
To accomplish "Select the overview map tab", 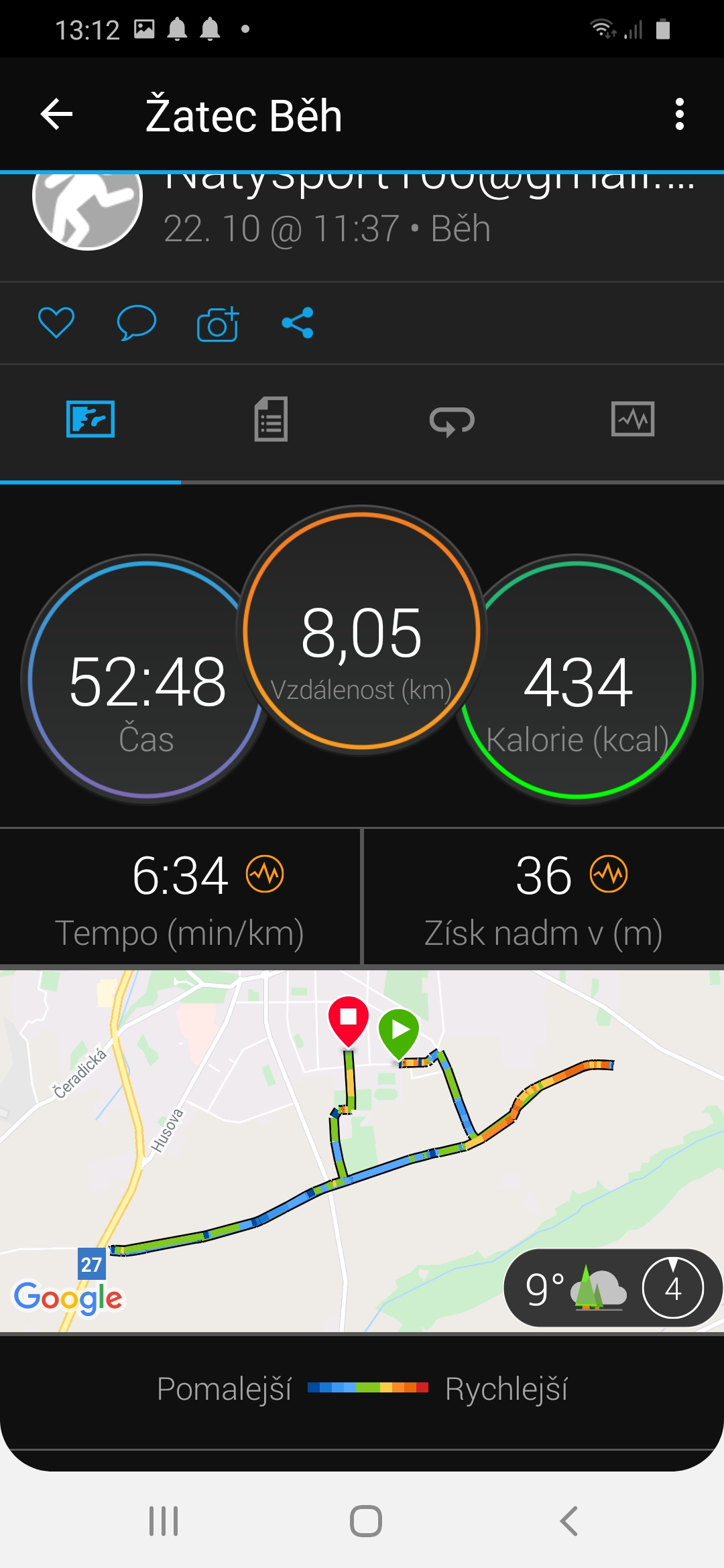I will (90, 419).
